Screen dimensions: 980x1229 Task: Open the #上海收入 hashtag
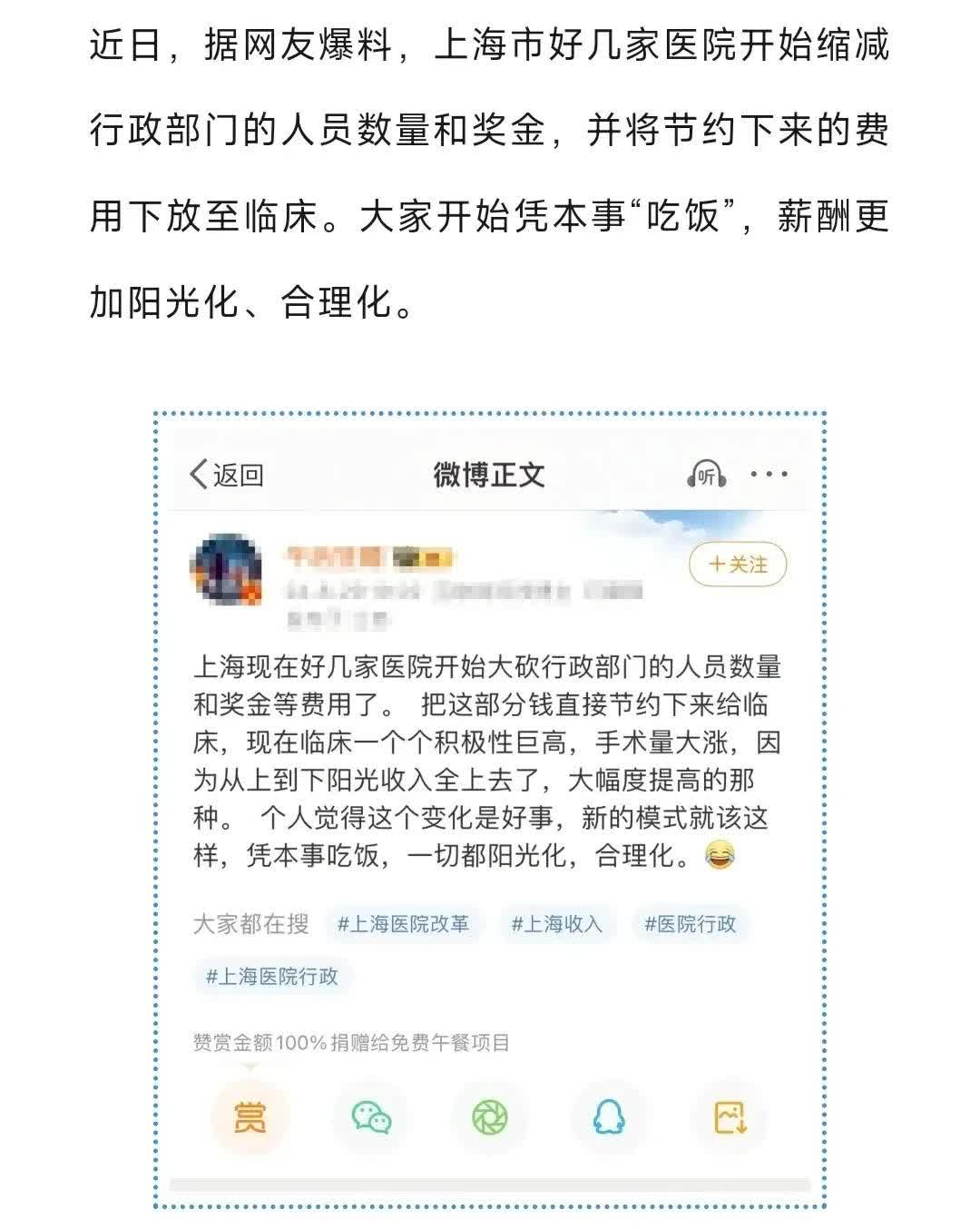pos(558,923)
